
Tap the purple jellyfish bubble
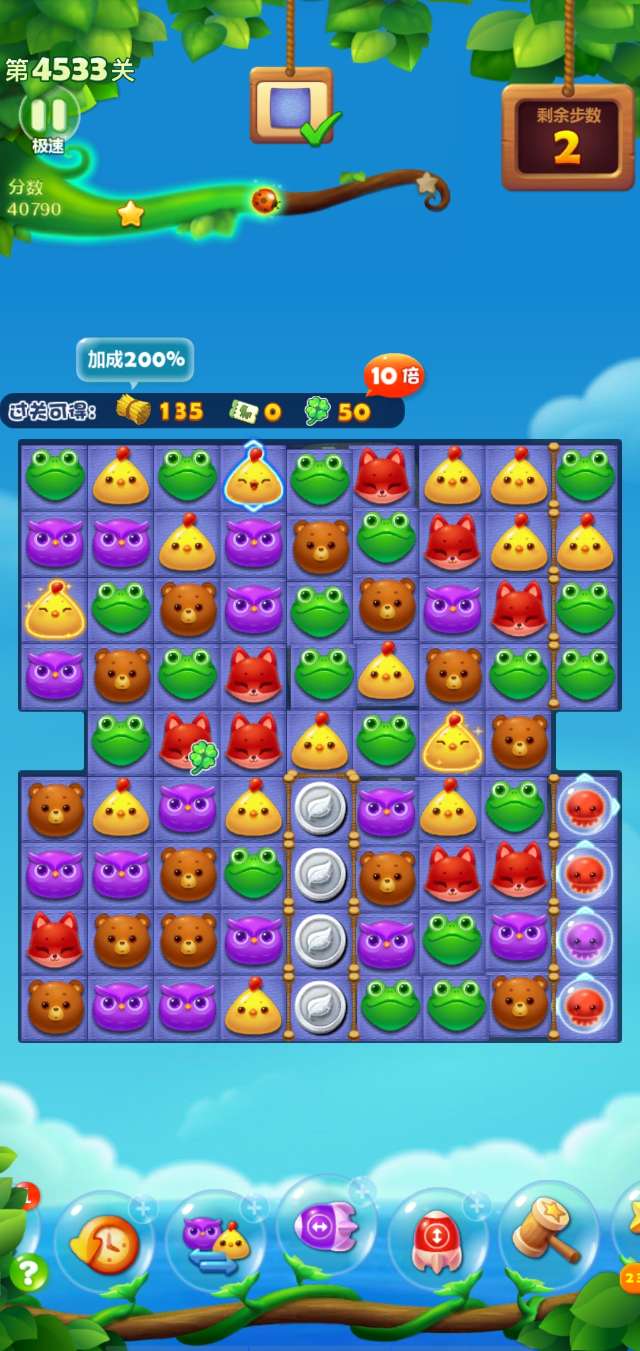click(585, 940)
